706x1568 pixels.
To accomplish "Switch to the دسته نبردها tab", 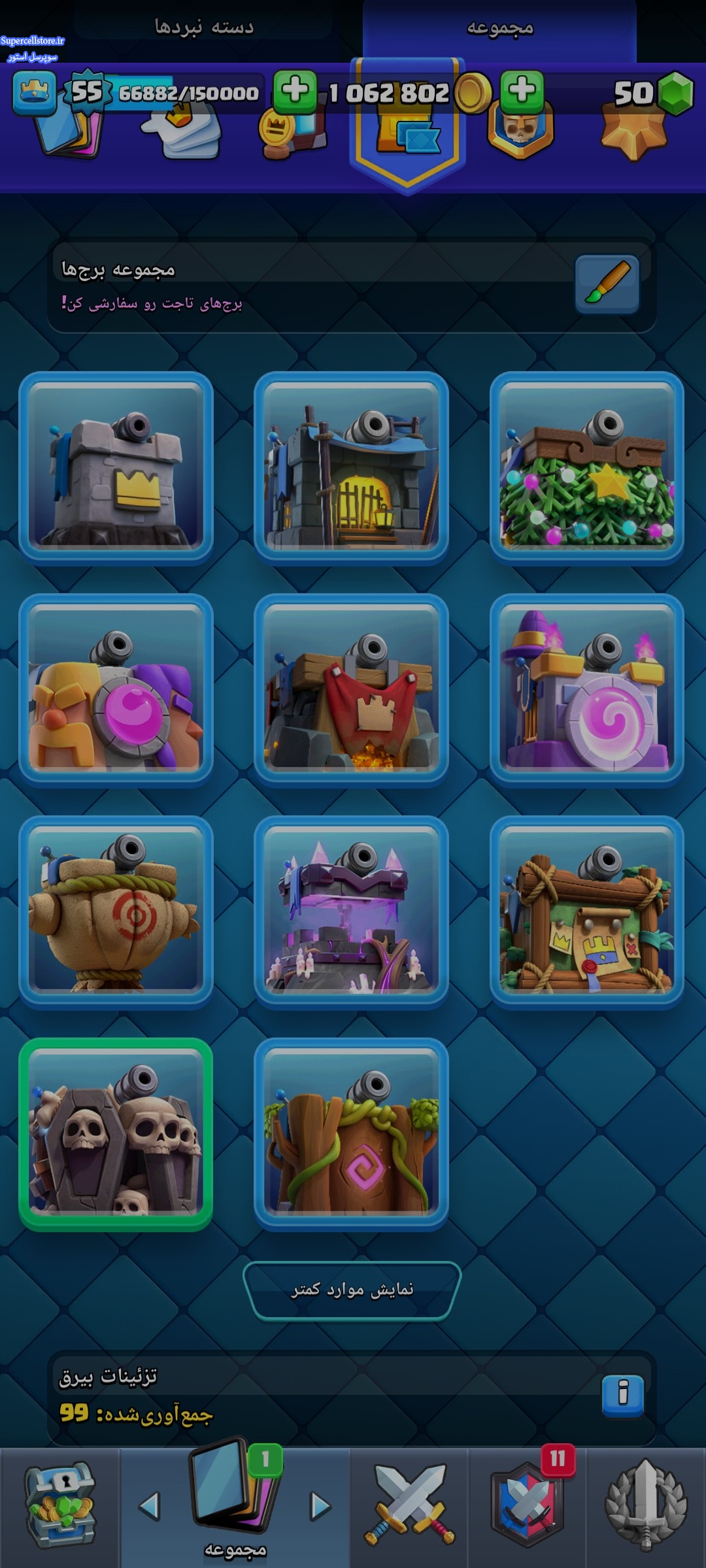I will click(x=204, y=27).
